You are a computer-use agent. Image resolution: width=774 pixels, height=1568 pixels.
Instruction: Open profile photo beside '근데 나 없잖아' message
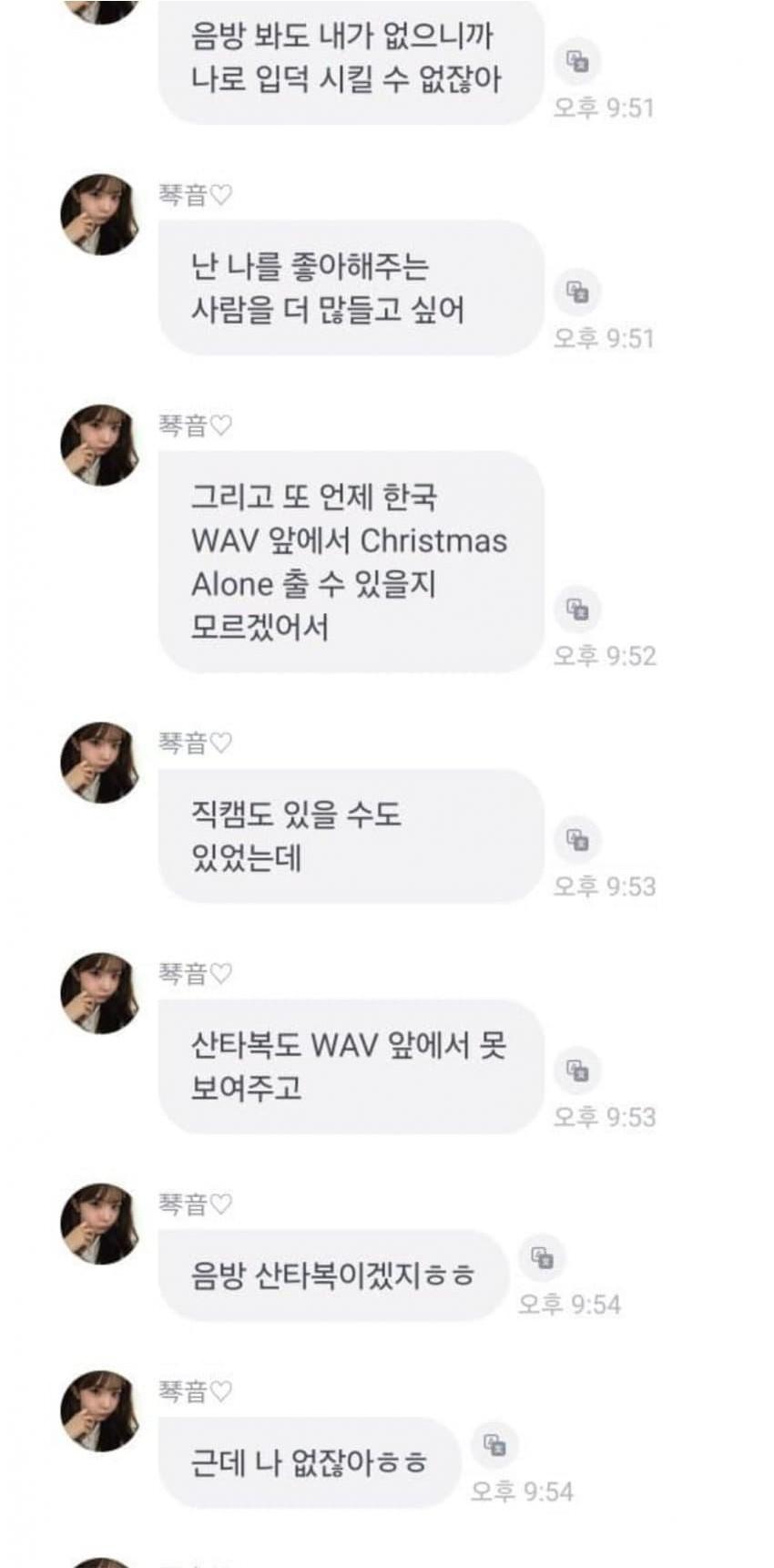(100, 1410)
